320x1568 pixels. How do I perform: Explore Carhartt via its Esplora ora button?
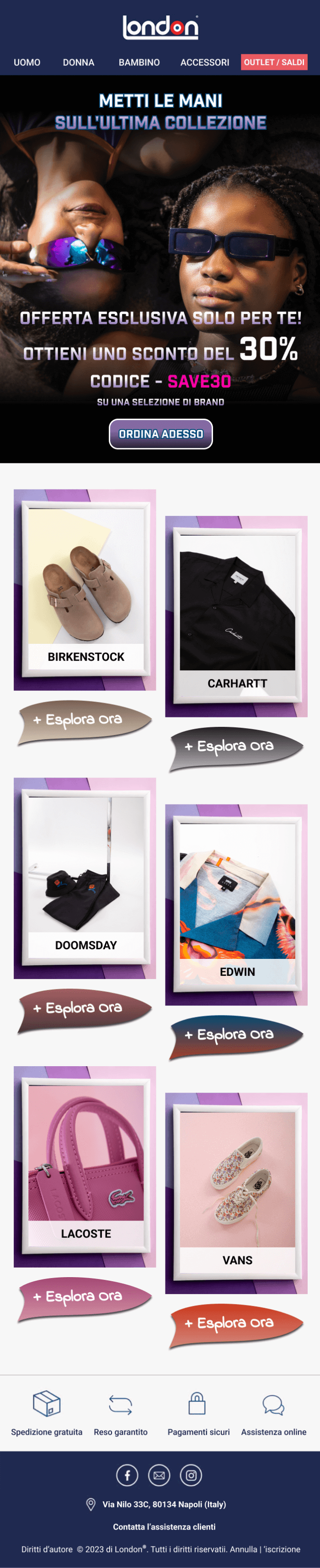tap(235, 746)
